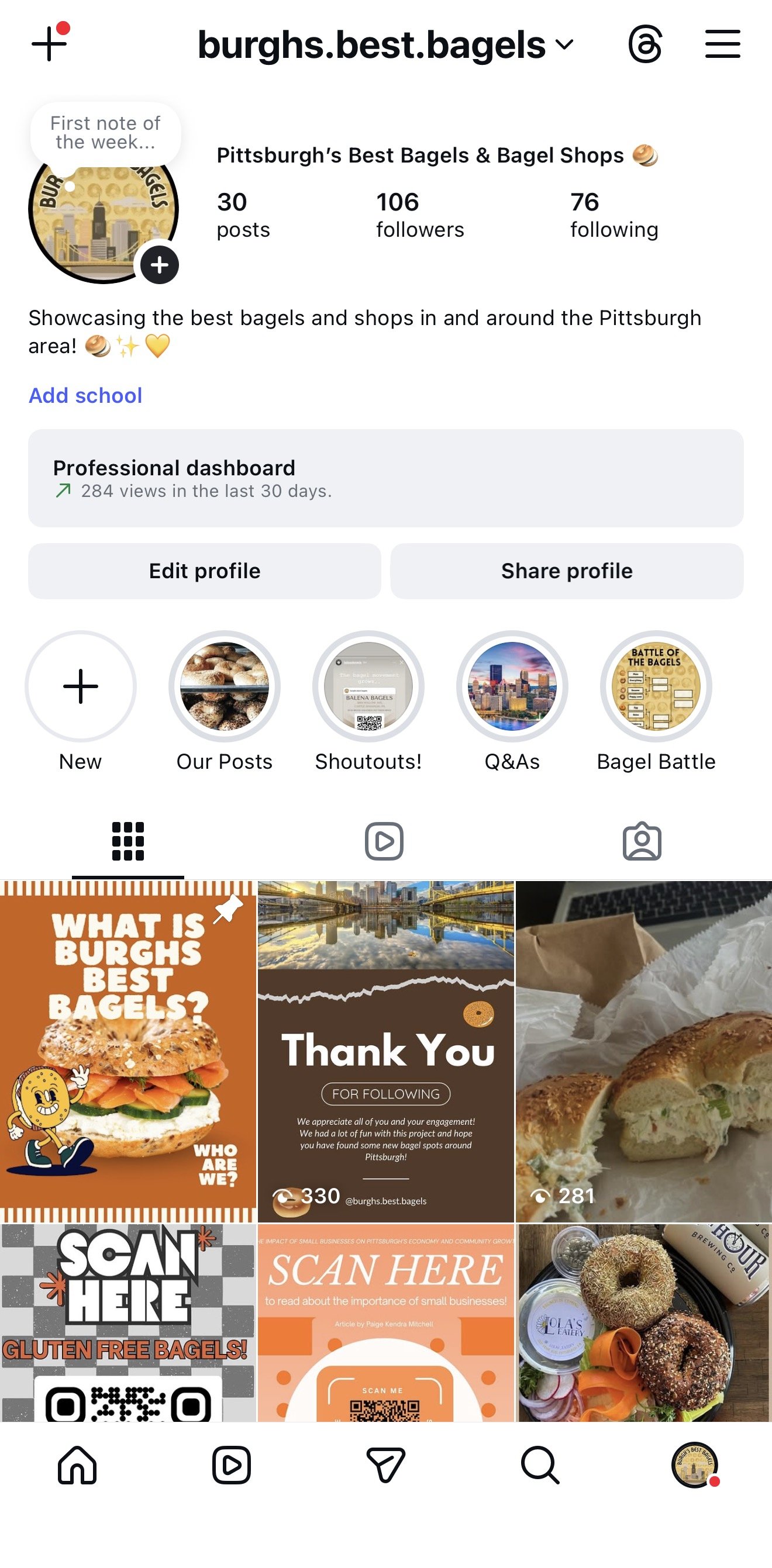View the Shoutouts! highlight
The height and width of the screenshot is (1568, 772).
click(368, 686)
